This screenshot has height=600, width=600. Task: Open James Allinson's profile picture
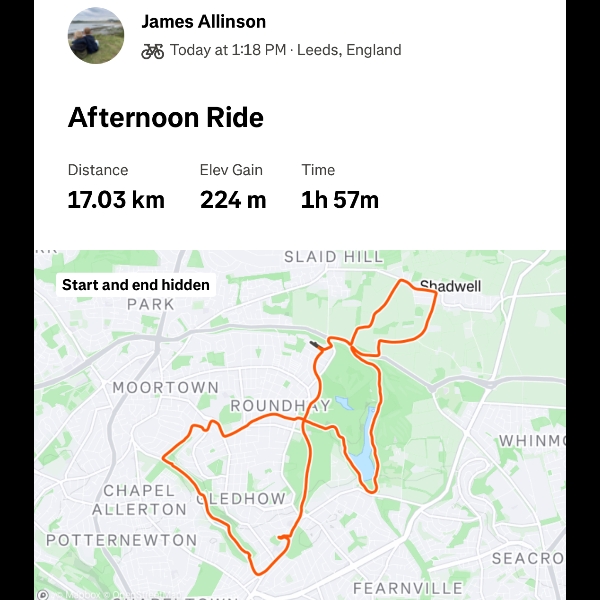coord(96,36)
